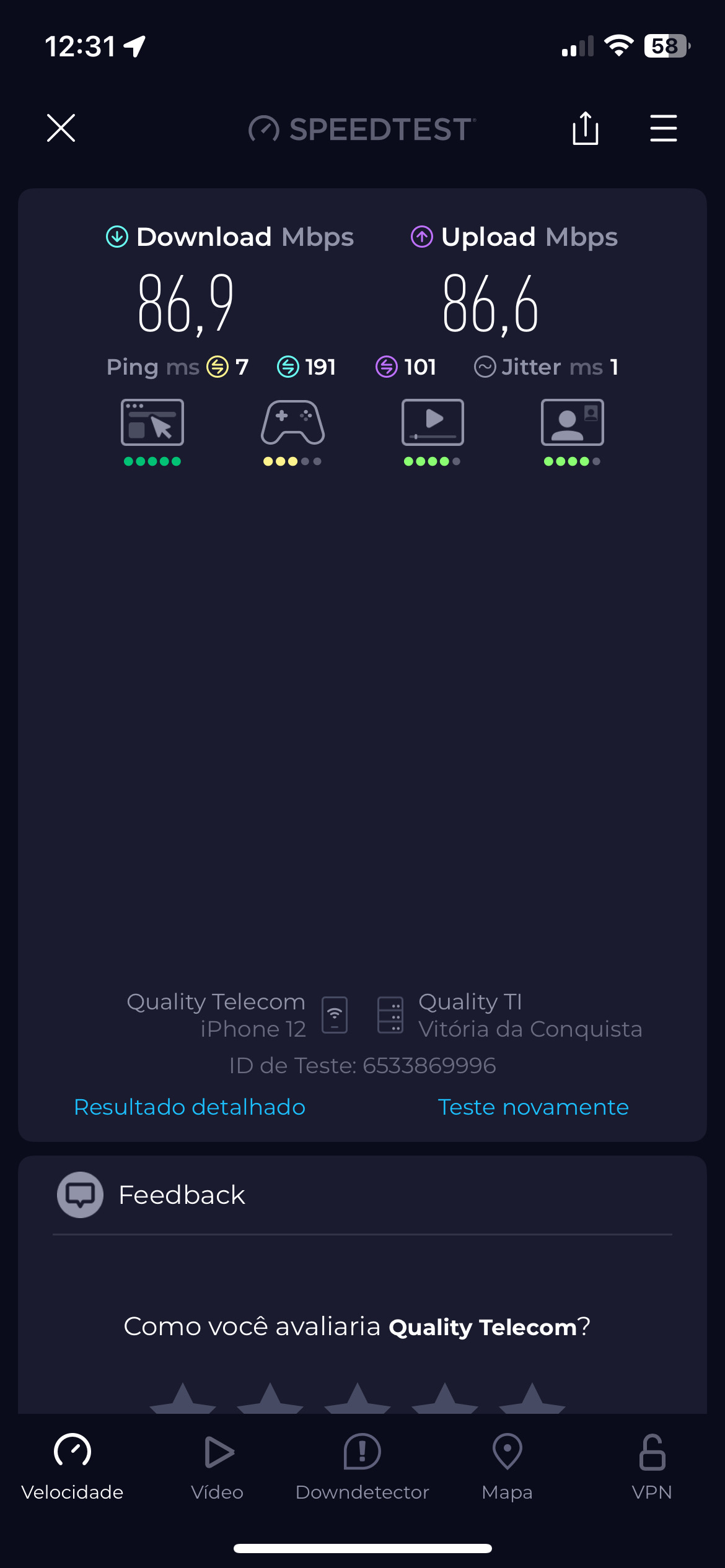Open Resultado detalhado link
725x1568 pixels.
click(x=190, y=1107)
